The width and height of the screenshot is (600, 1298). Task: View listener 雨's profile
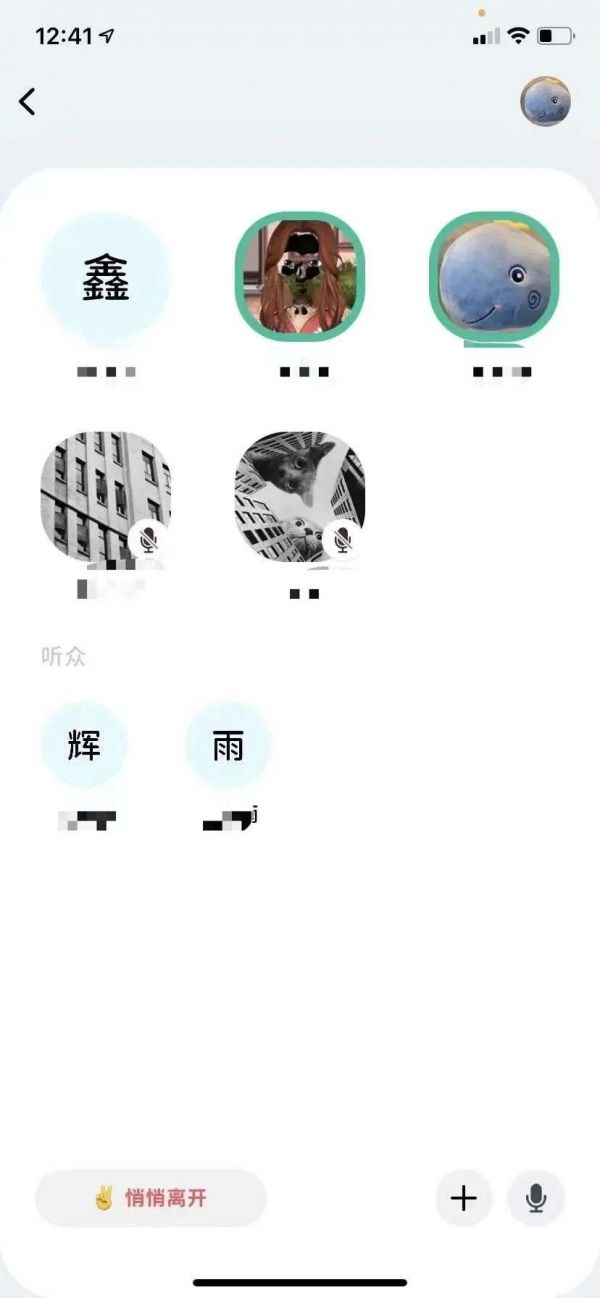pos(228,745)
